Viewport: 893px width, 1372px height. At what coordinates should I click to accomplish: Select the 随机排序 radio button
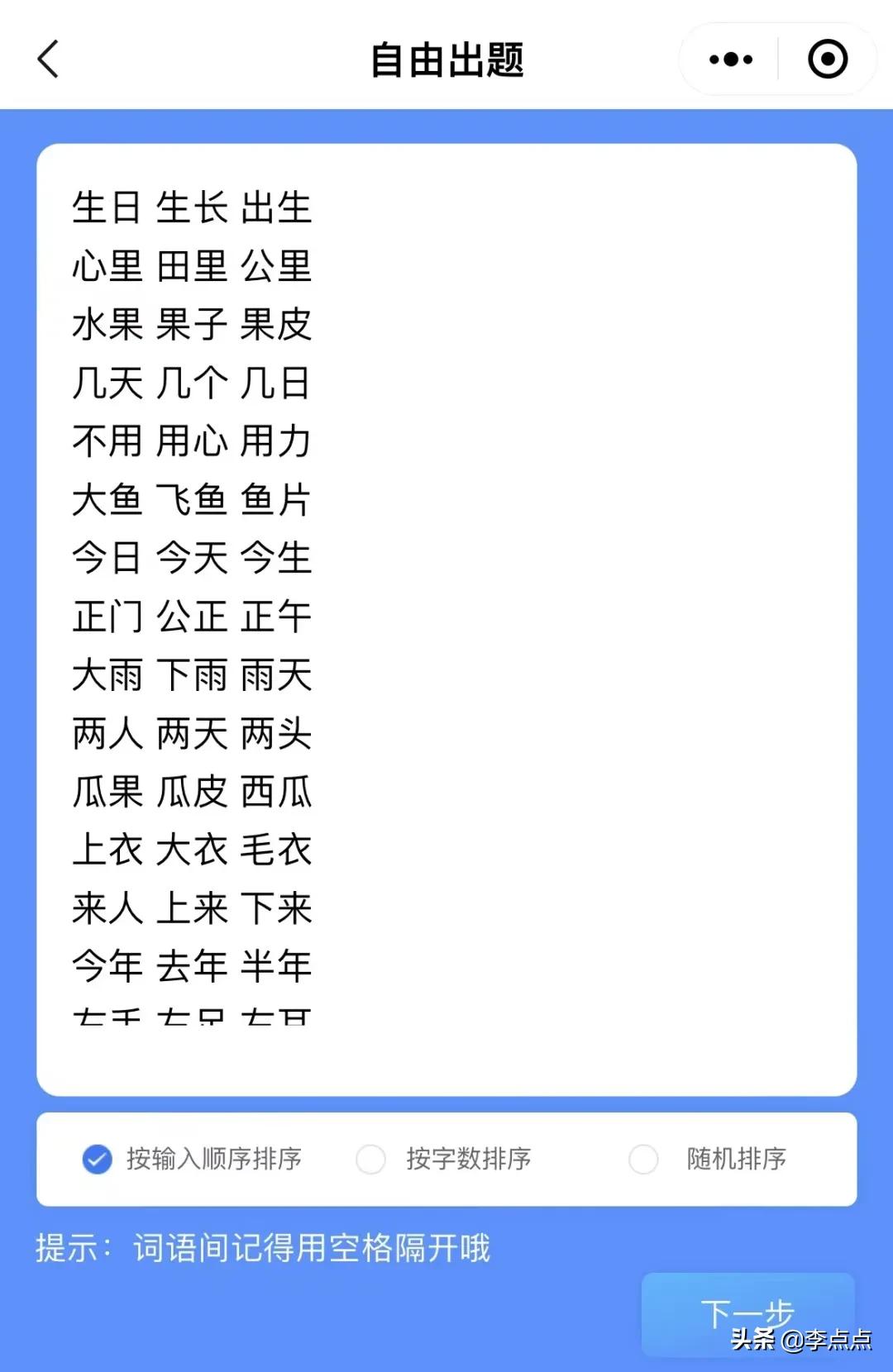[643, 1160]
